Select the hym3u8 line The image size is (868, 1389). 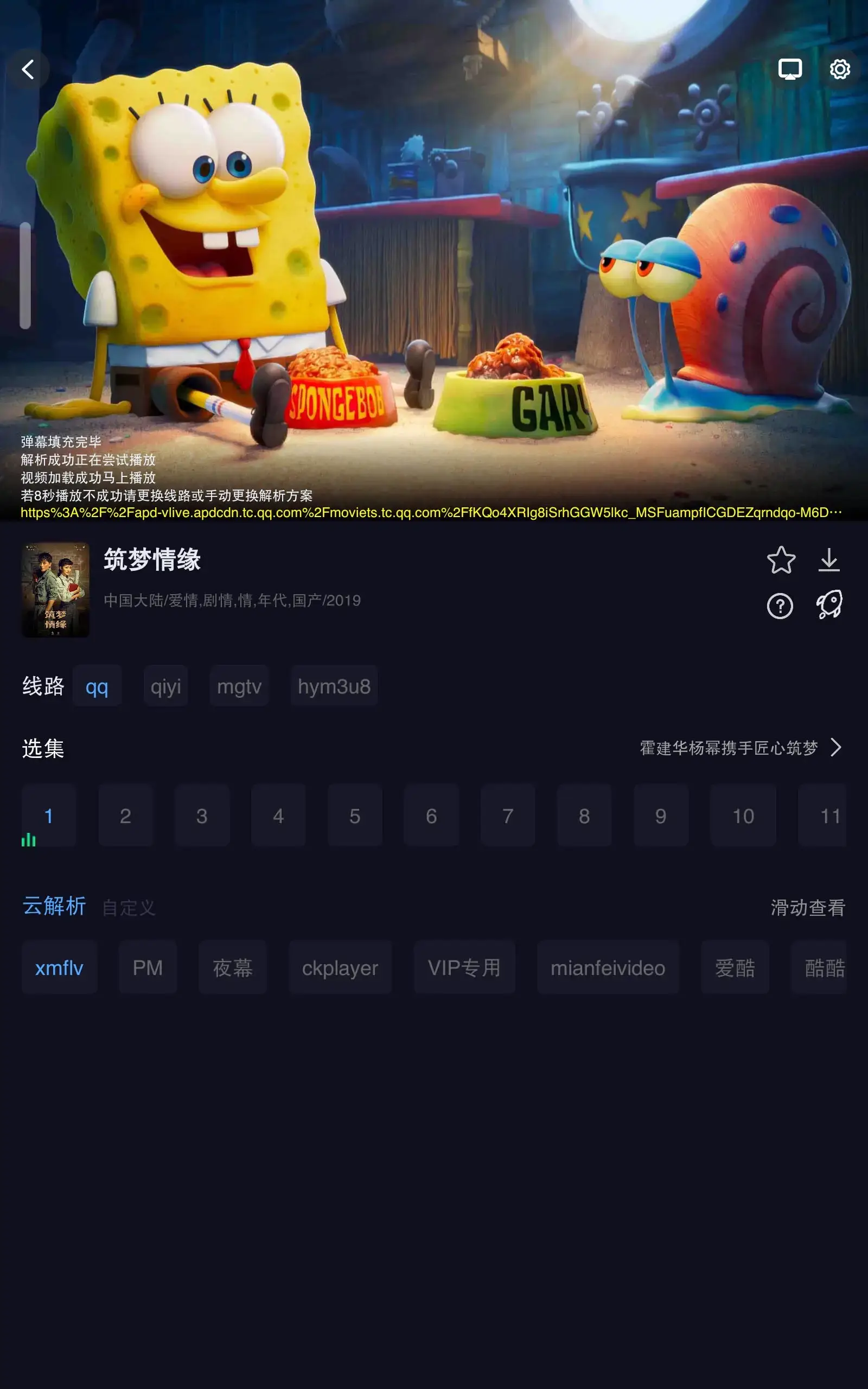pyautogui.click(x=334, y=686)
